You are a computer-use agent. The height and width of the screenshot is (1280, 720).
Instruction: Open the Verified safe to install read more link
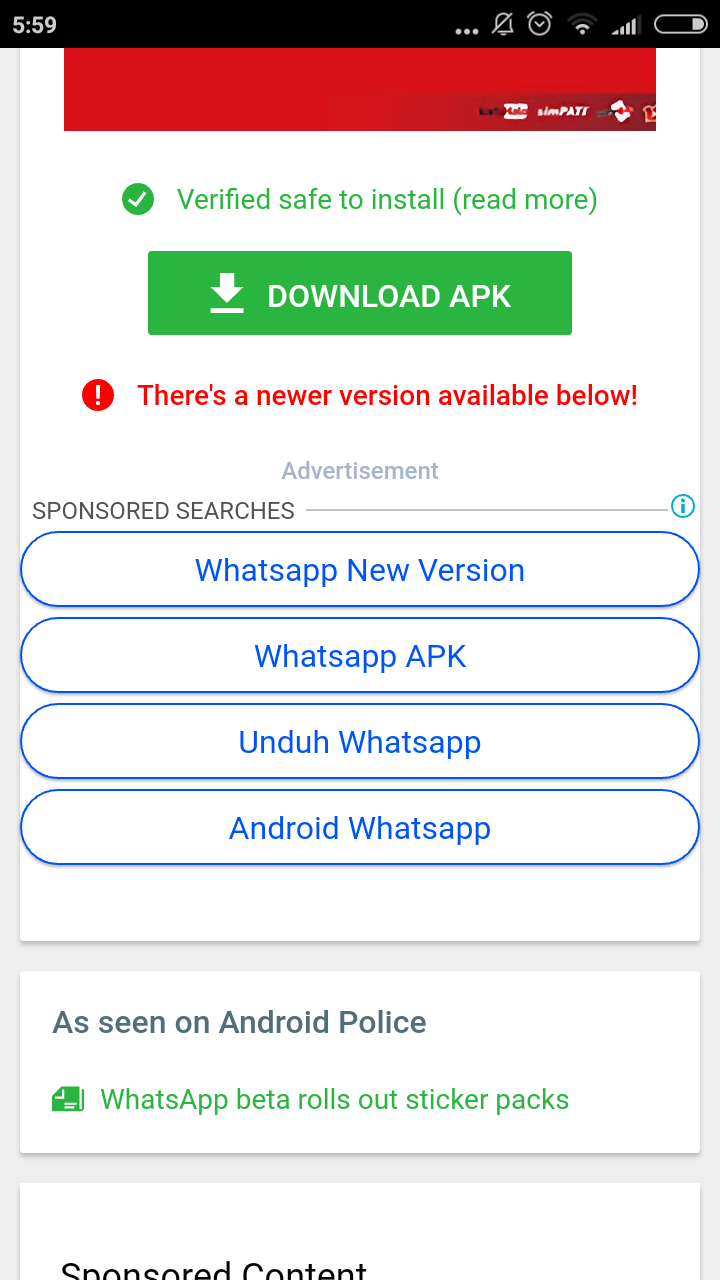click(360, 199)
